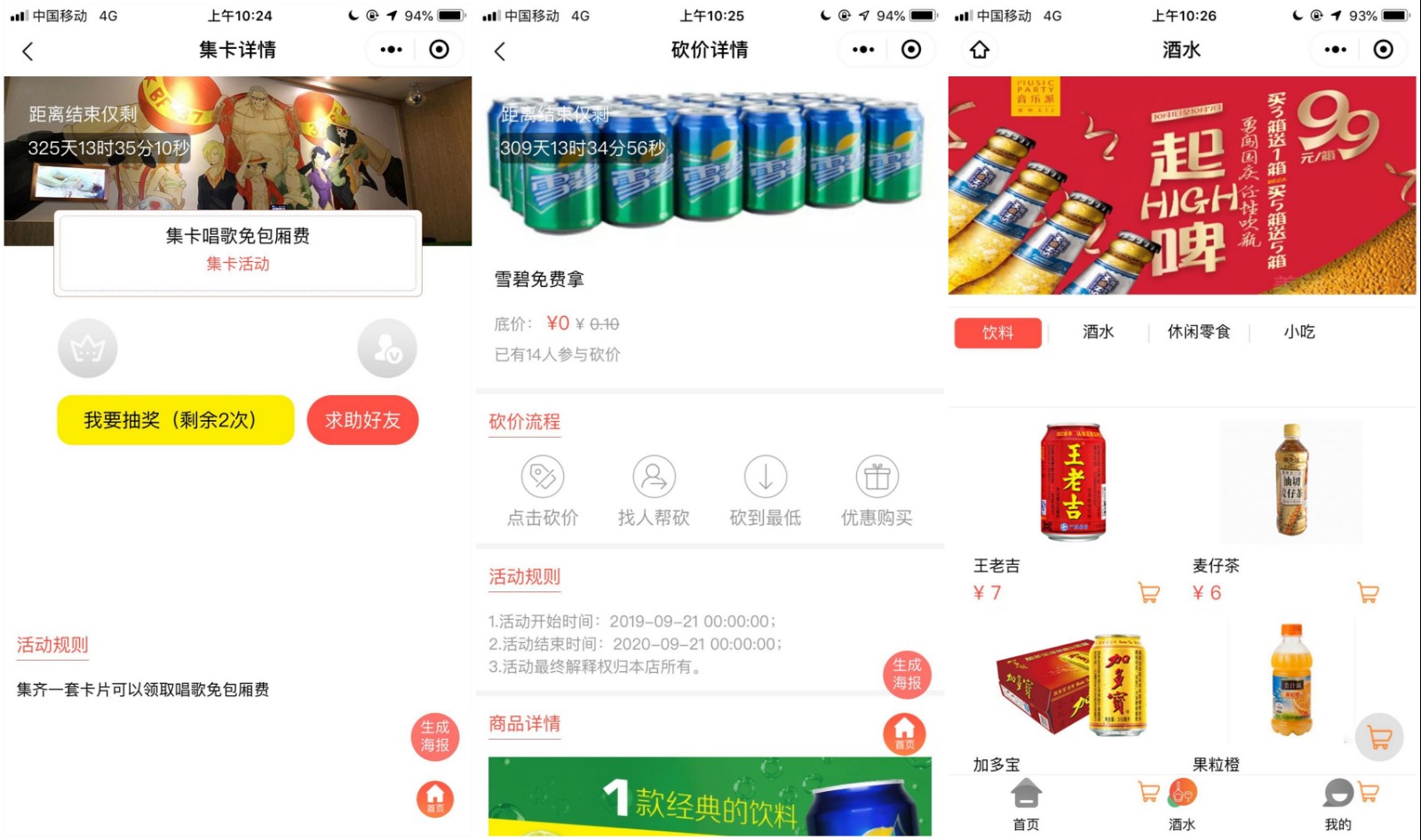This screenshot has width=1421, height=840.
Task: Generate a poster on the 集卡详情 page
Action: click(x=435, y=736)
